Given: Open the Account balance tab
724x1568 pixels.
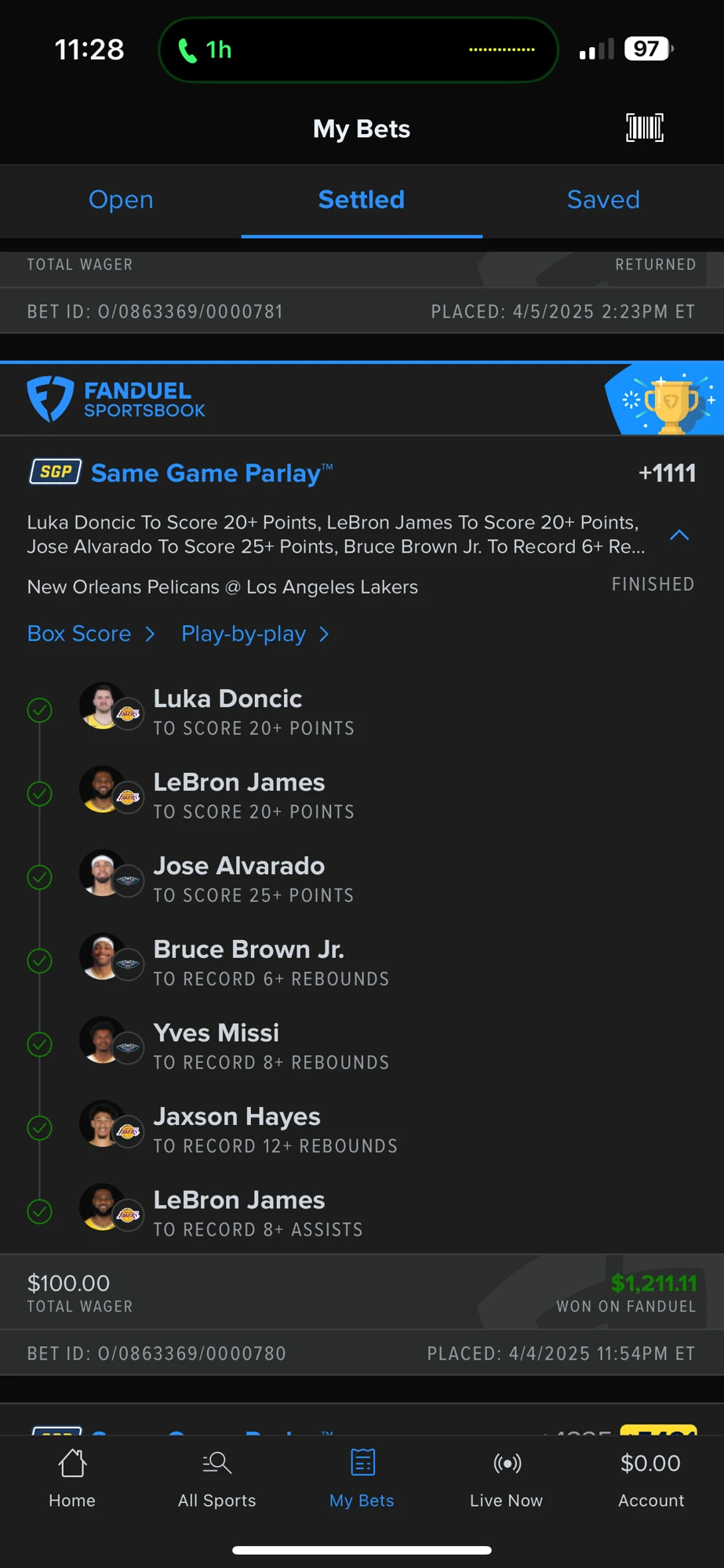Looking at the screenshot, I should (651, 1479).
